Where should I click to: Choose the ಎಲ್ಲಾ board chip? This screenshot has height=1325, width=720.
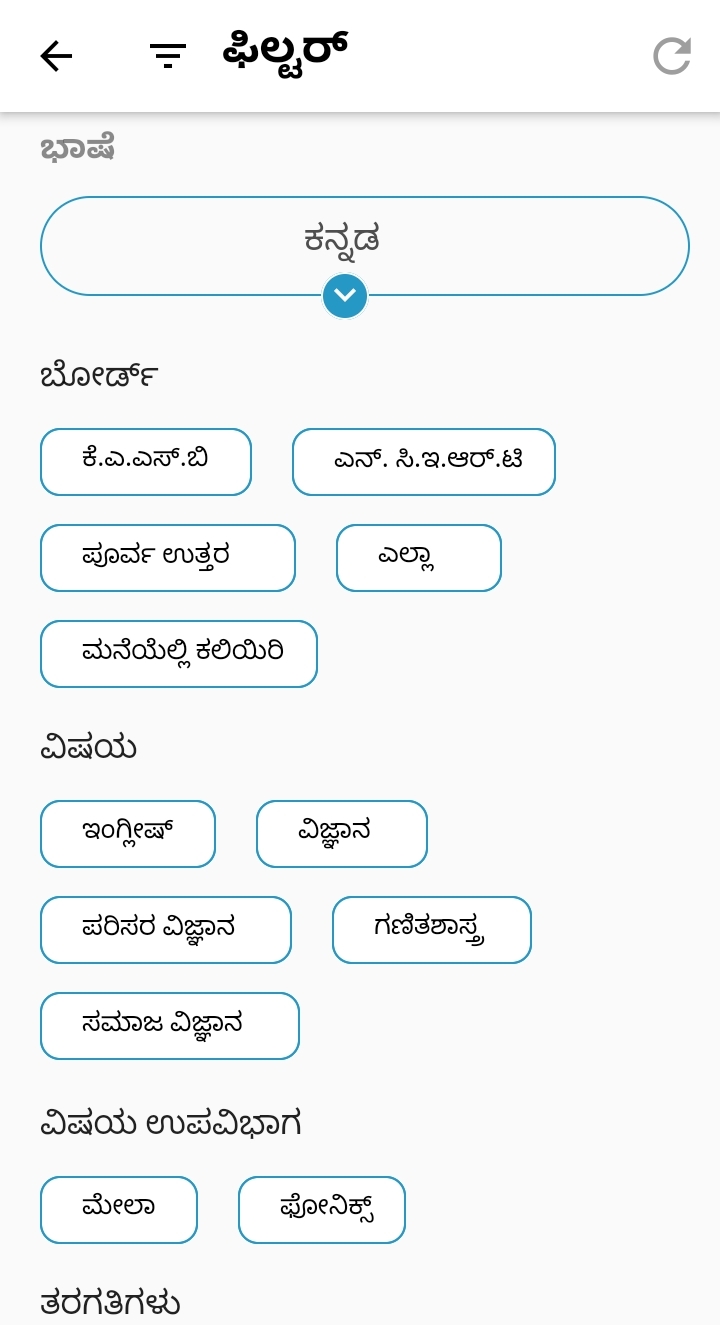coord(419,558)
